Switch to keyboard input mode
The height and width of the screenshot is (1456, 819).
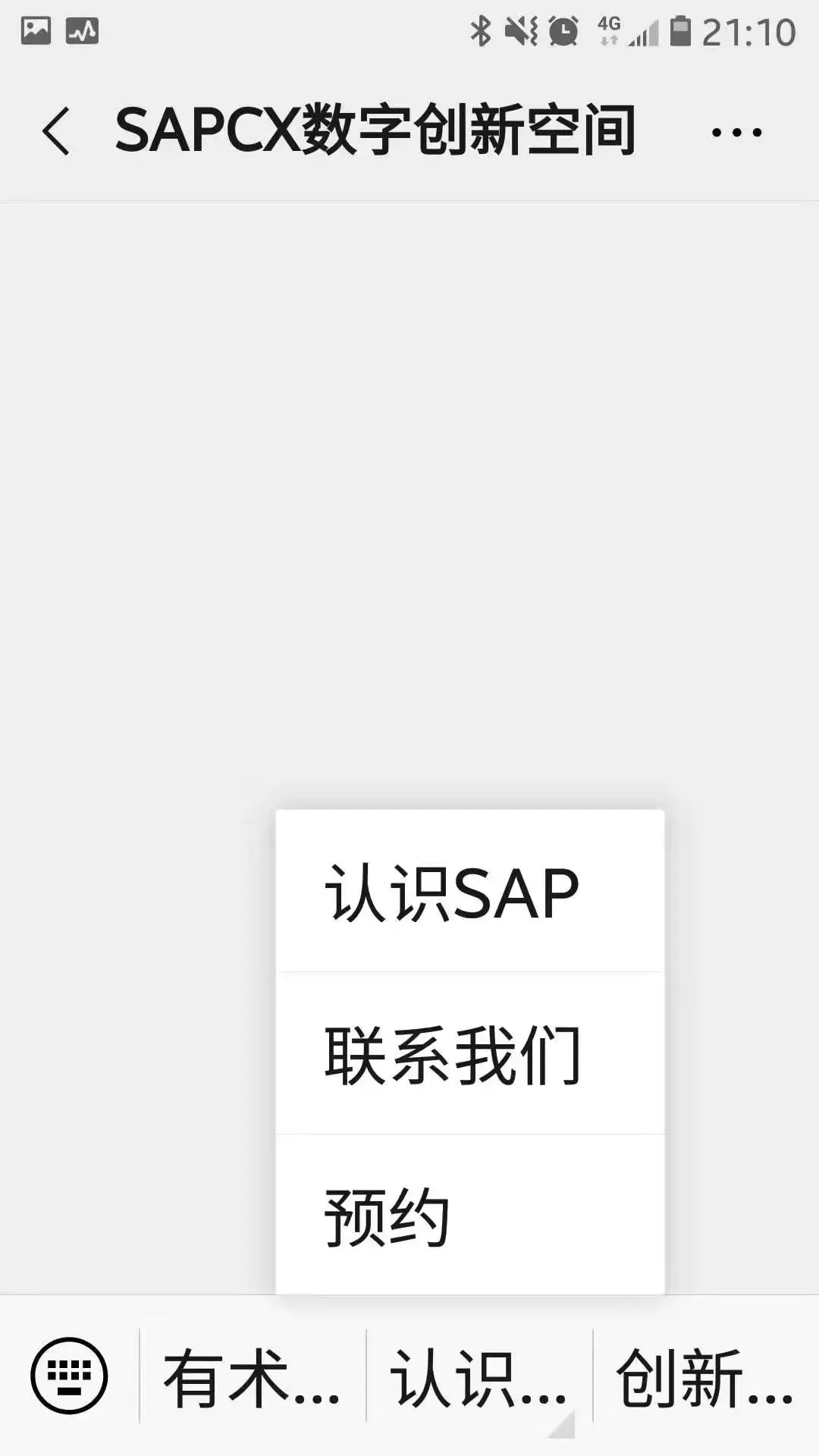(69, 1376)
